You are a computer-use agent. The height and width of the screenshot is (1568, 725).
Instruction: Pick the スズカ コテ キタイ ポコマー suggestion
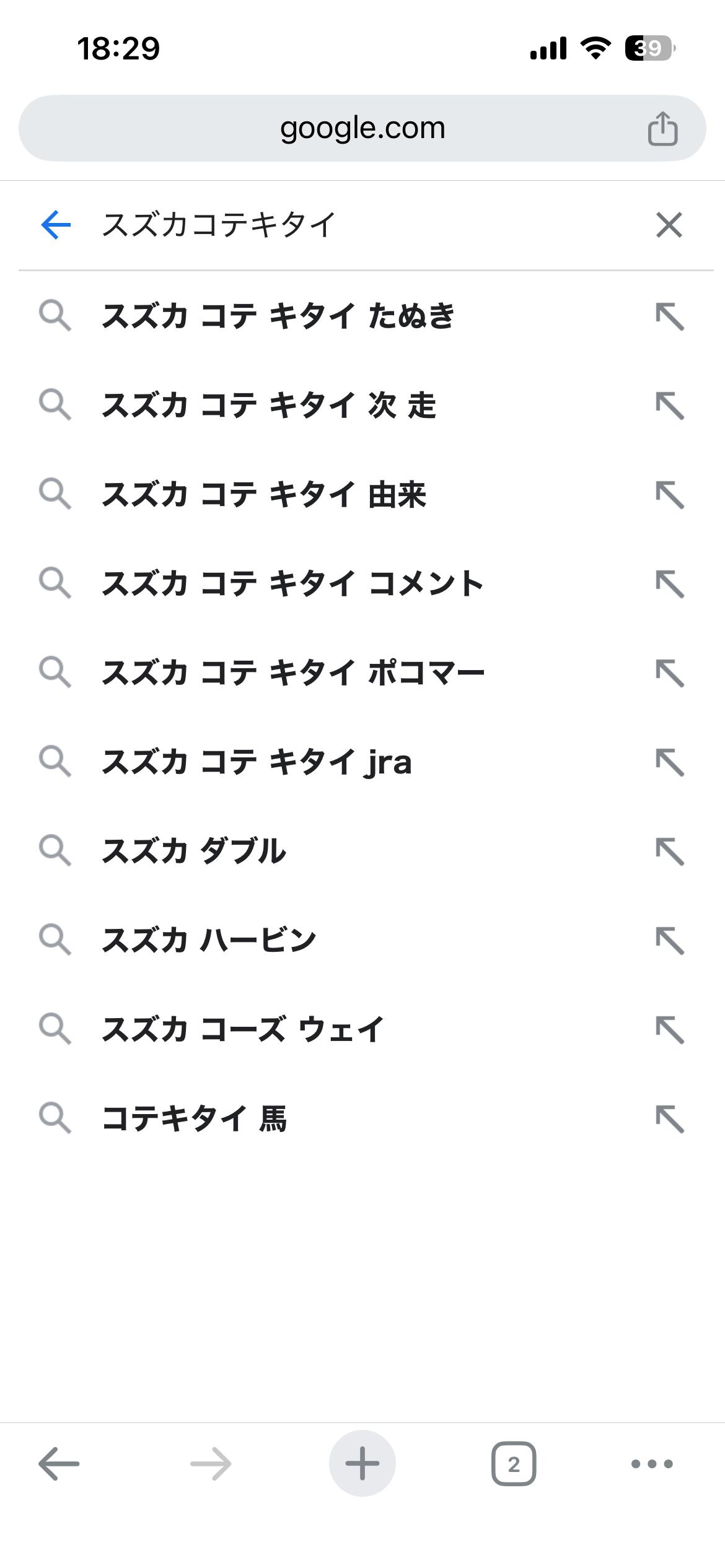pyautogui.click(x=292, y=673)
